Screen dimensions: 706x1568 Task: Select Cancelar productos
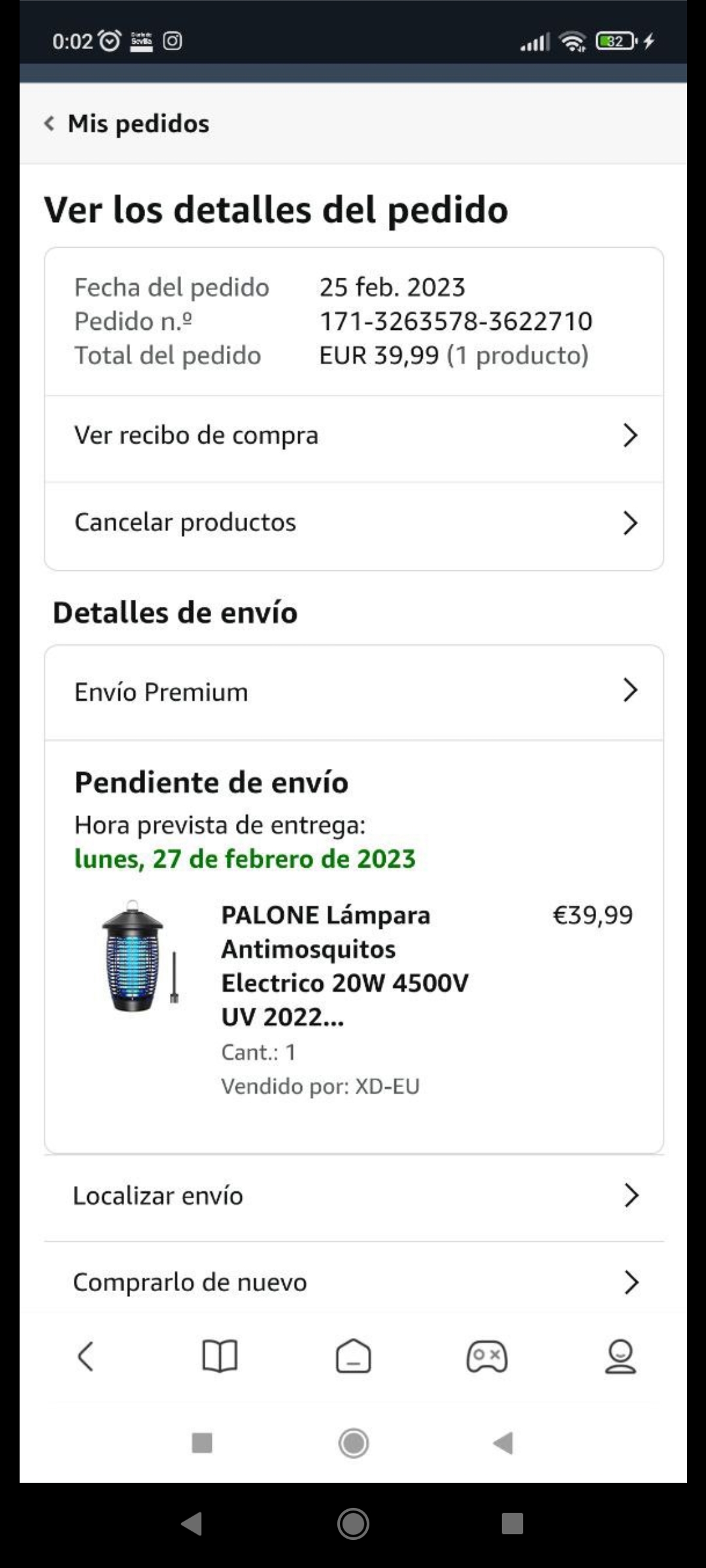(354, 523)
